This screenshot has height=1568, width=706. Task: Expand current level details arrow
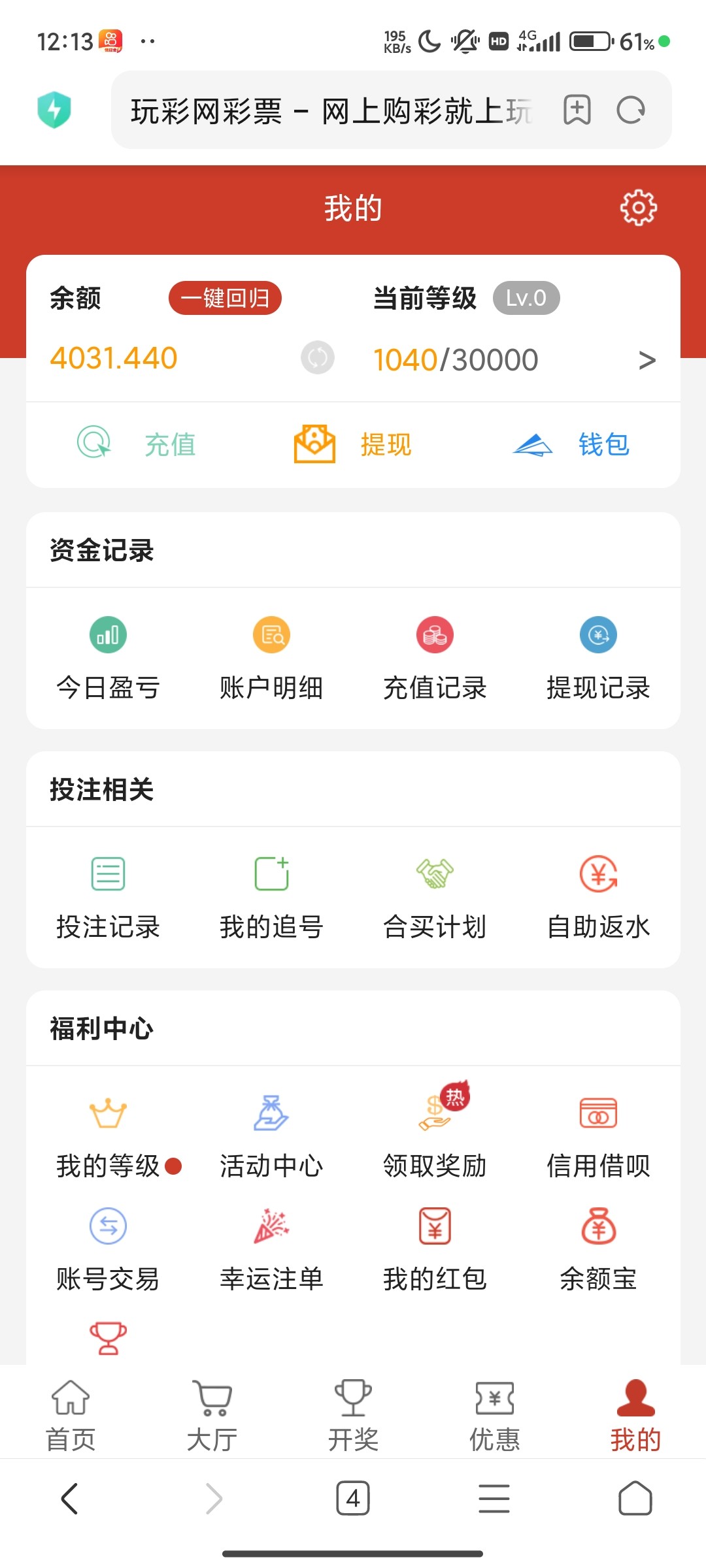pos(647,360)
